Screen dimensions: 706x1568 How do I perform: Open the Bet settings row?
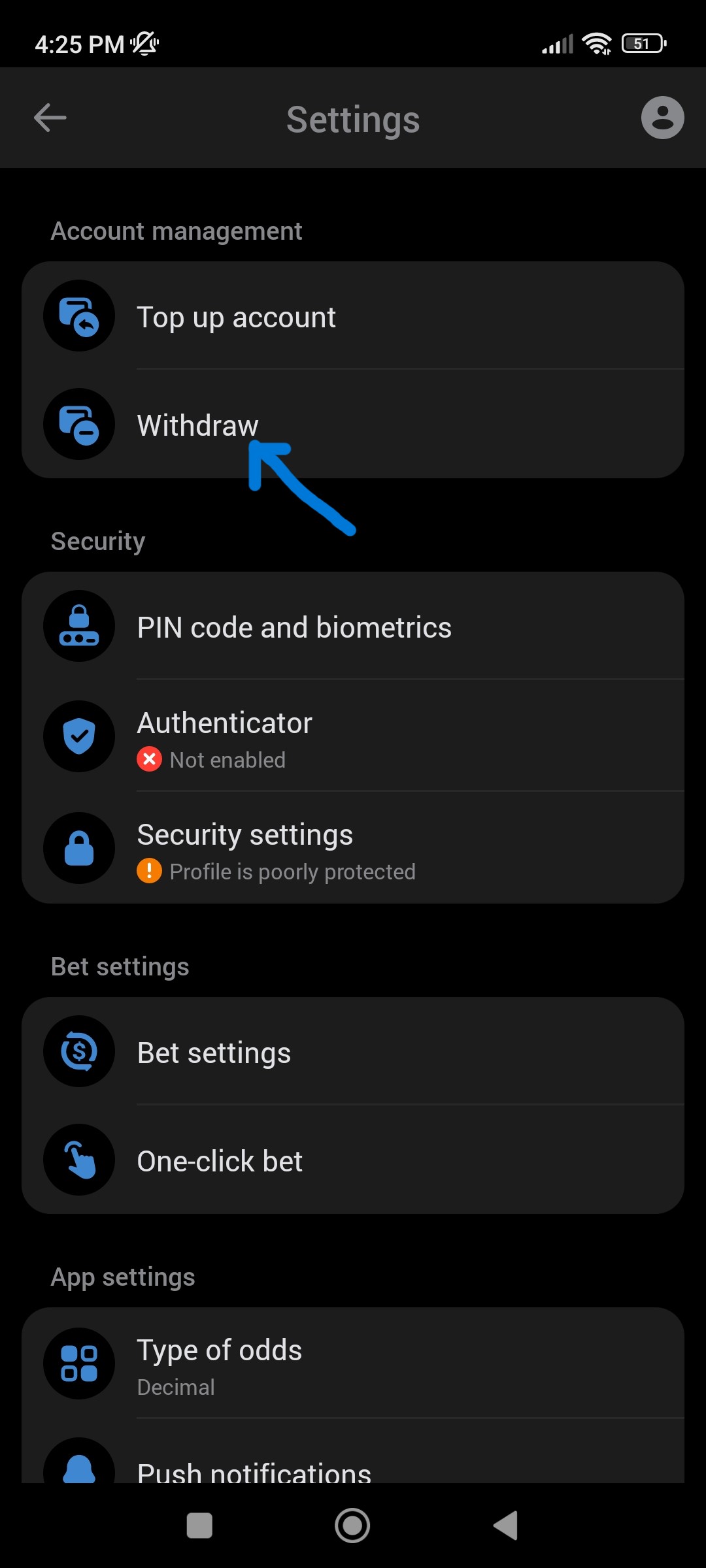tap(353, 1053)
